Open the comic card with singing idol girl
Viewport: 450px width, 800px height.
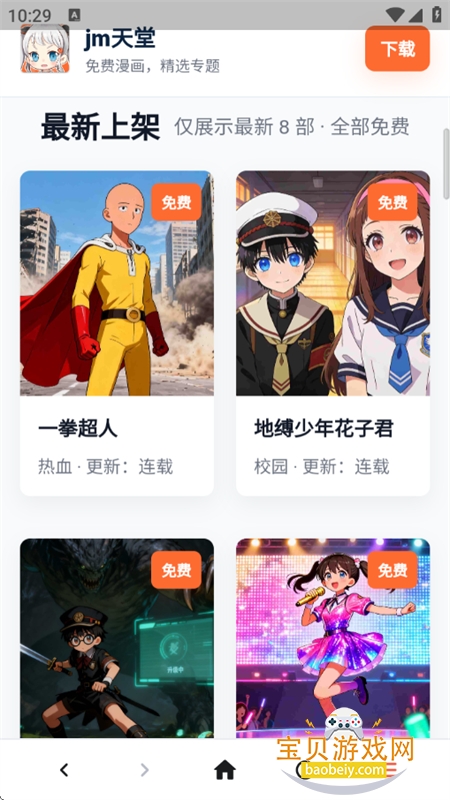(333, 638)
